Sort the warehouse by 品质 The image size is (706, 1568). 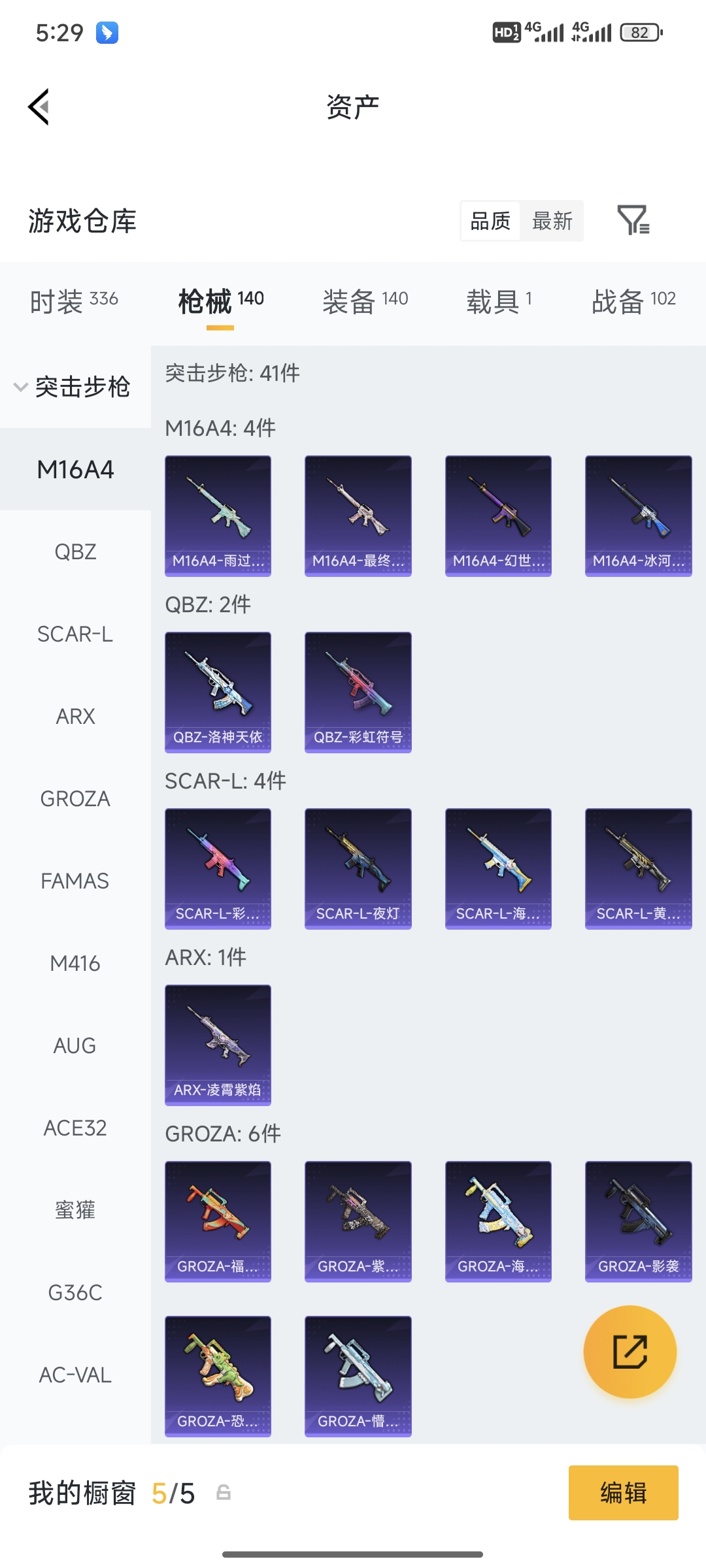coord(490,221)
